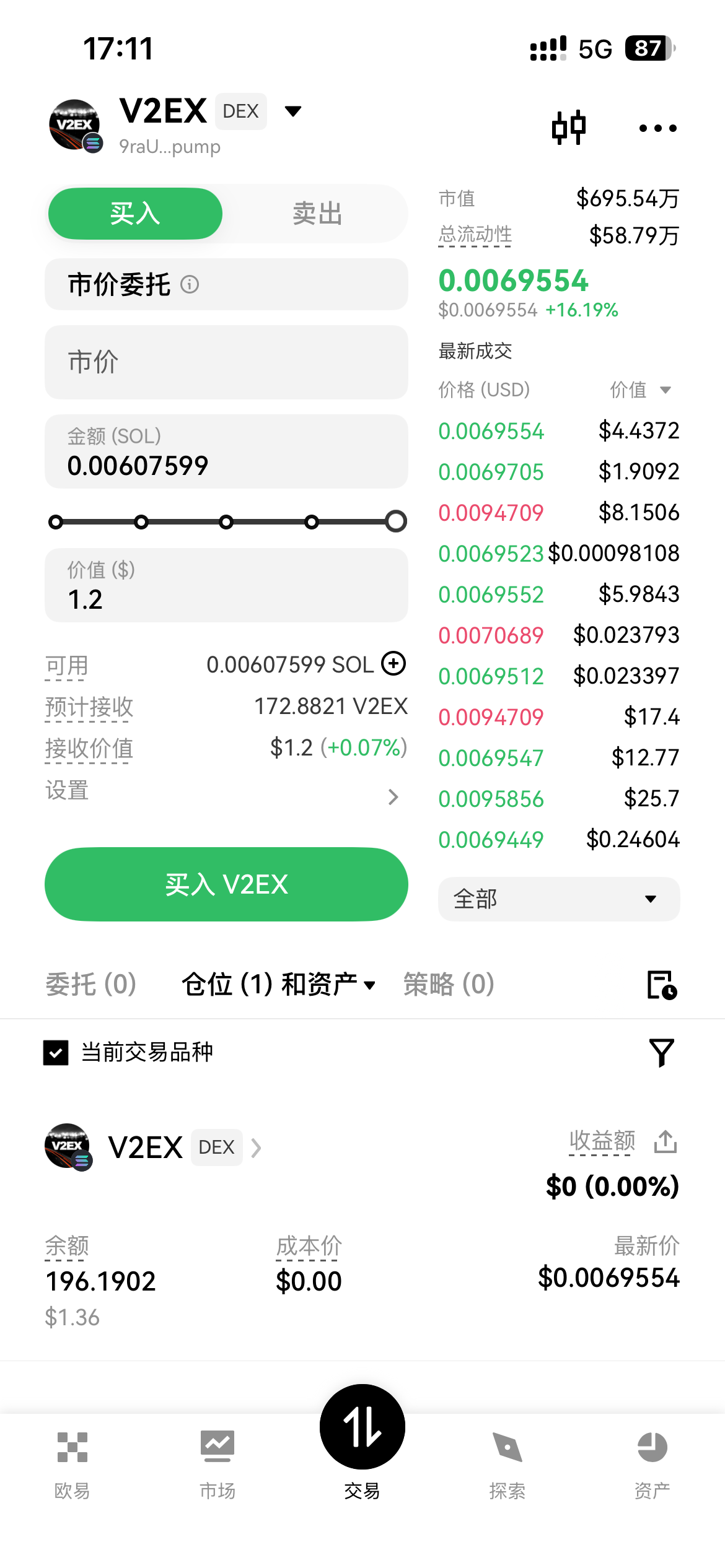Switch to the 卖出 sell tab
This screenshot has width=725, height=1568.
(317, 214)
